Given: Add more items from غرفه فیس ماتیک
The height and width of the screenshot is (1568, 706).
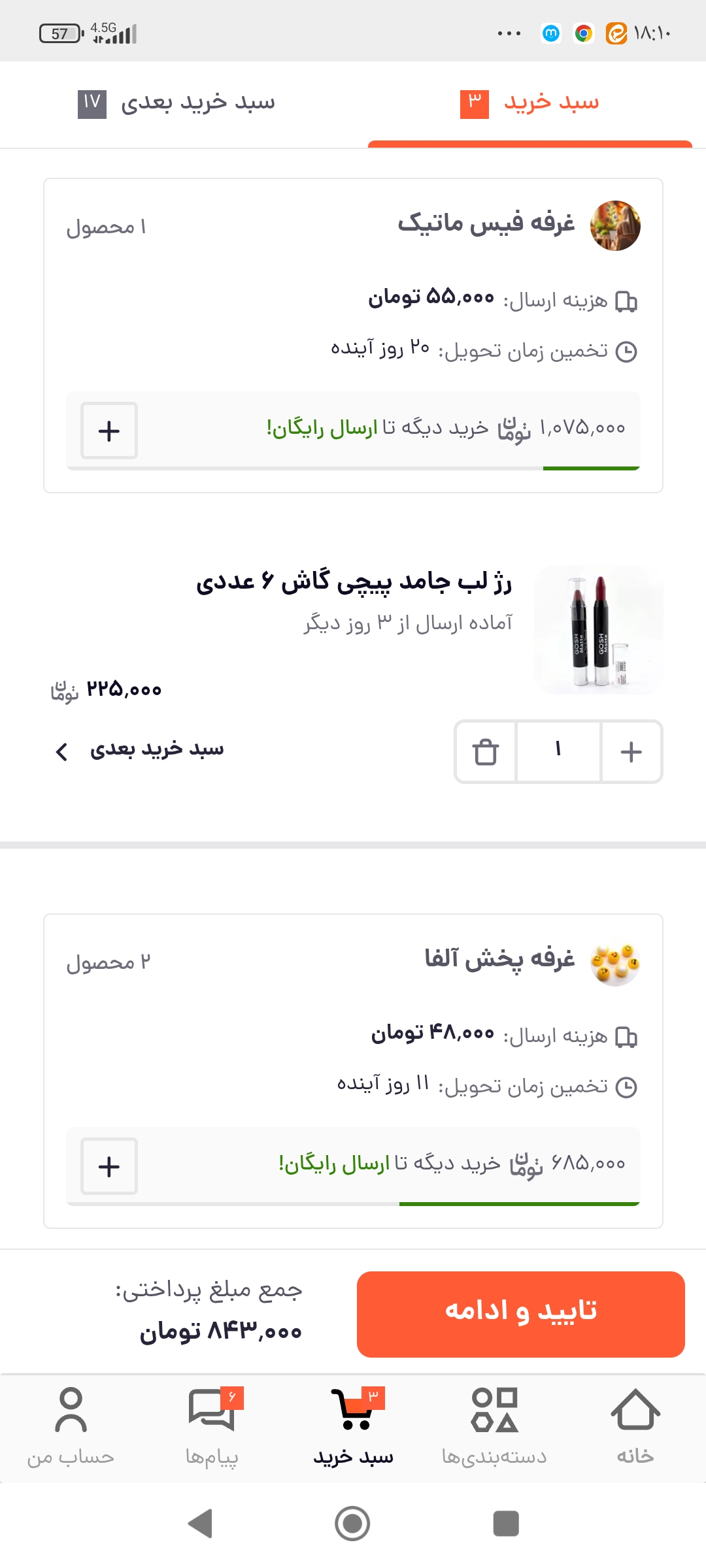Looking at the screenshot, I should [x=109, y=431].
